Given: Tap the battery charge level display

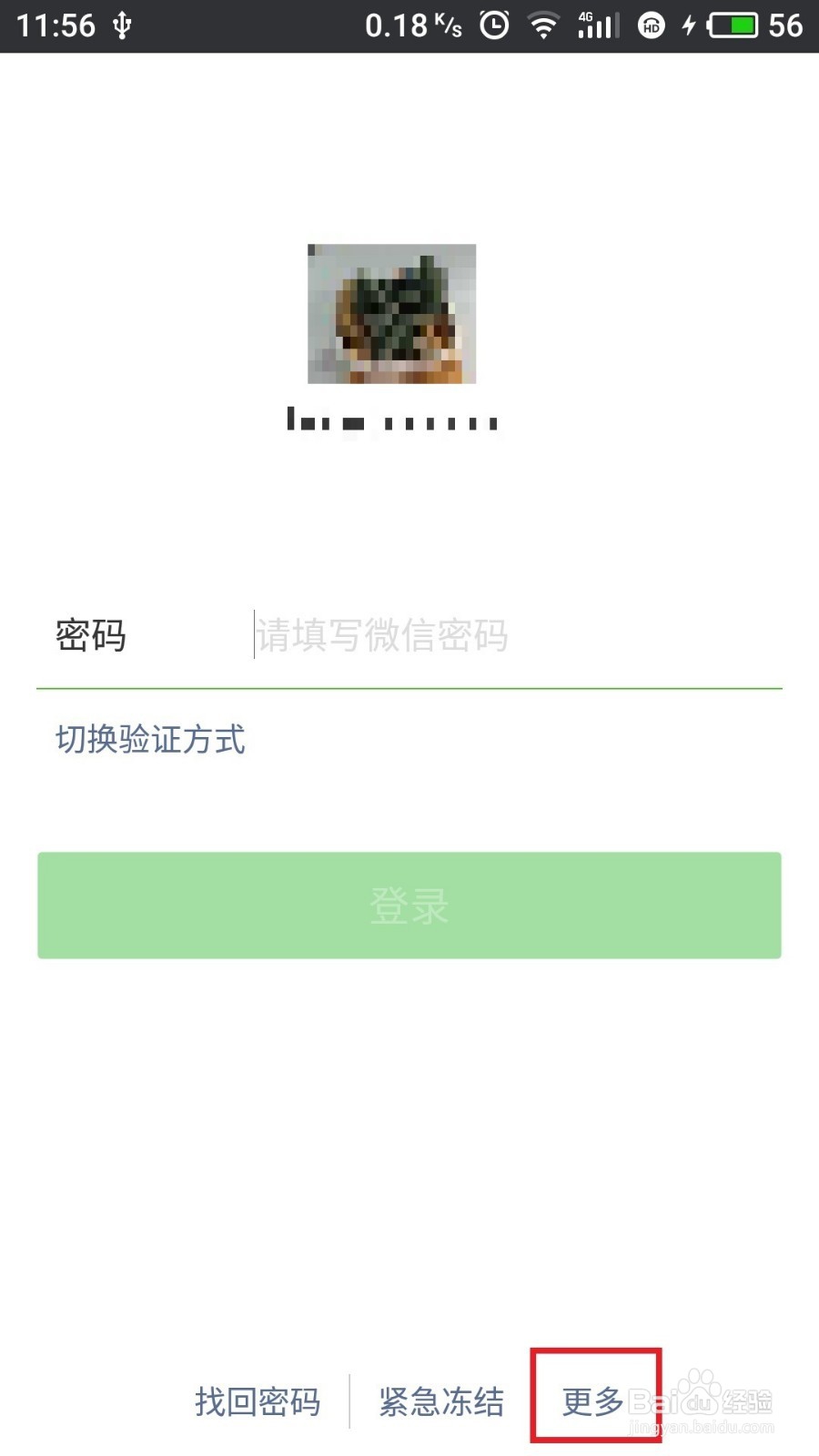Looking at the screenshot, I should click(x=784, y=25).
